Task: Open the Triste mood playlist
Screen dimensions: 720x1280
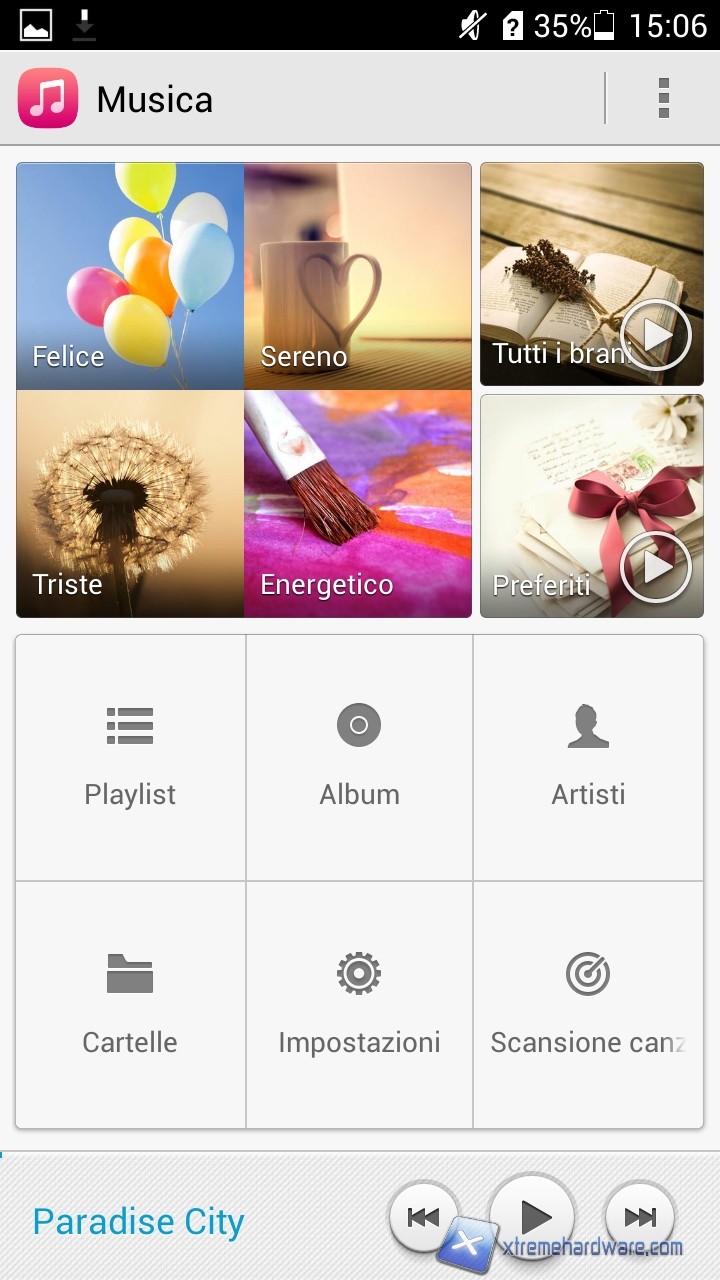Action: pos(130,503)
